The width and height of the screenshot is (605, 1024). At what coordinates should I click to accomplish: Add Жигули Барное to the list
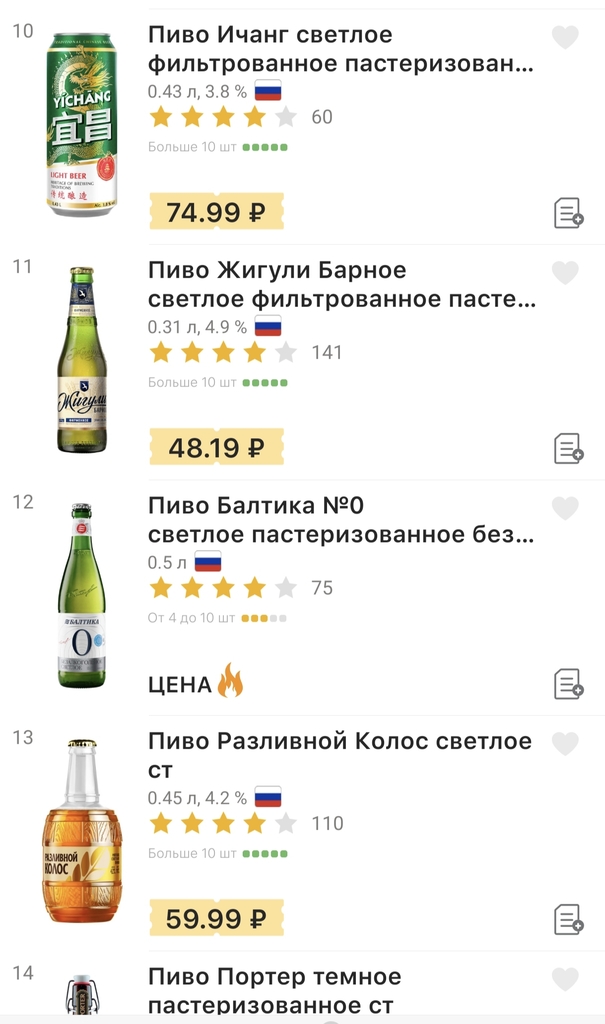[568, 448]
